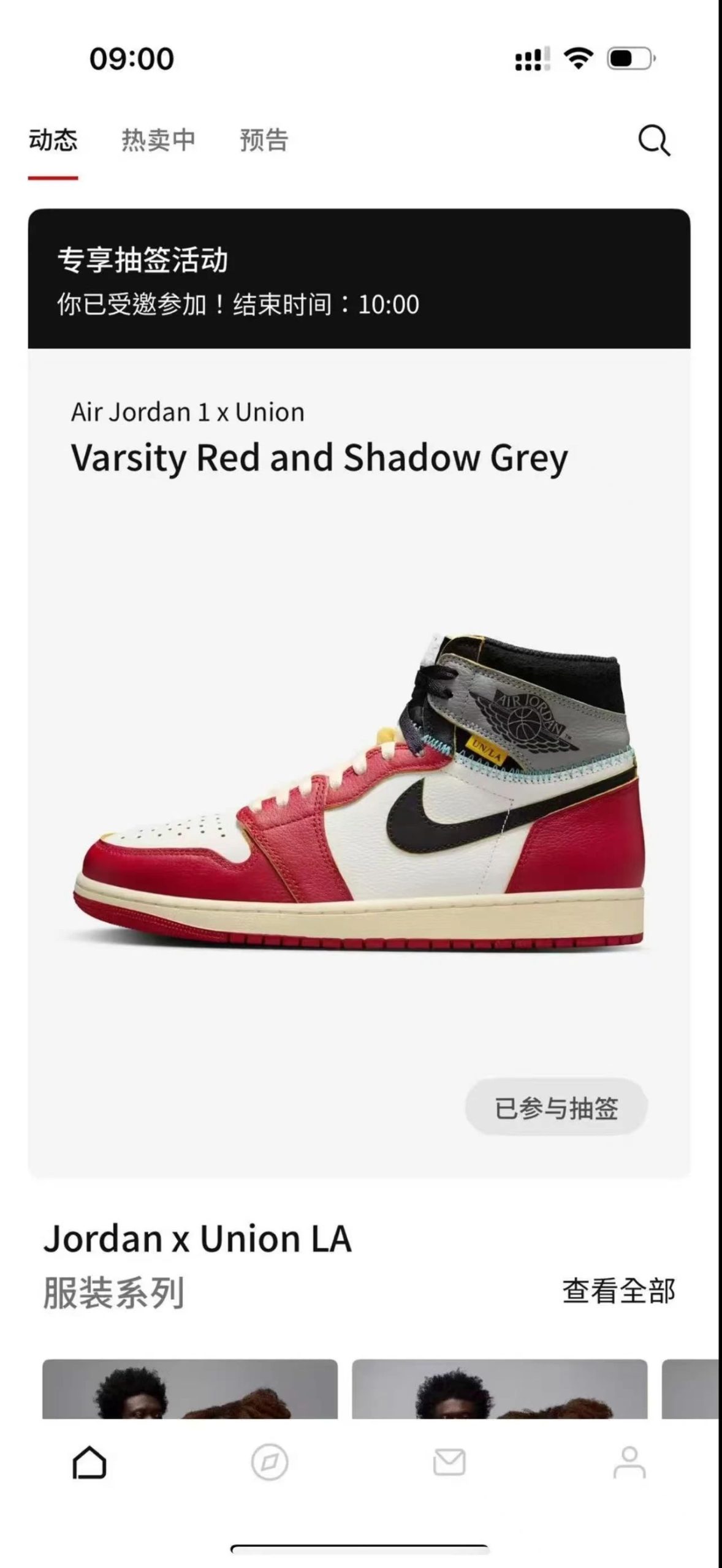Open the first Union LA apparel photo

click(x=189, y=1389)
